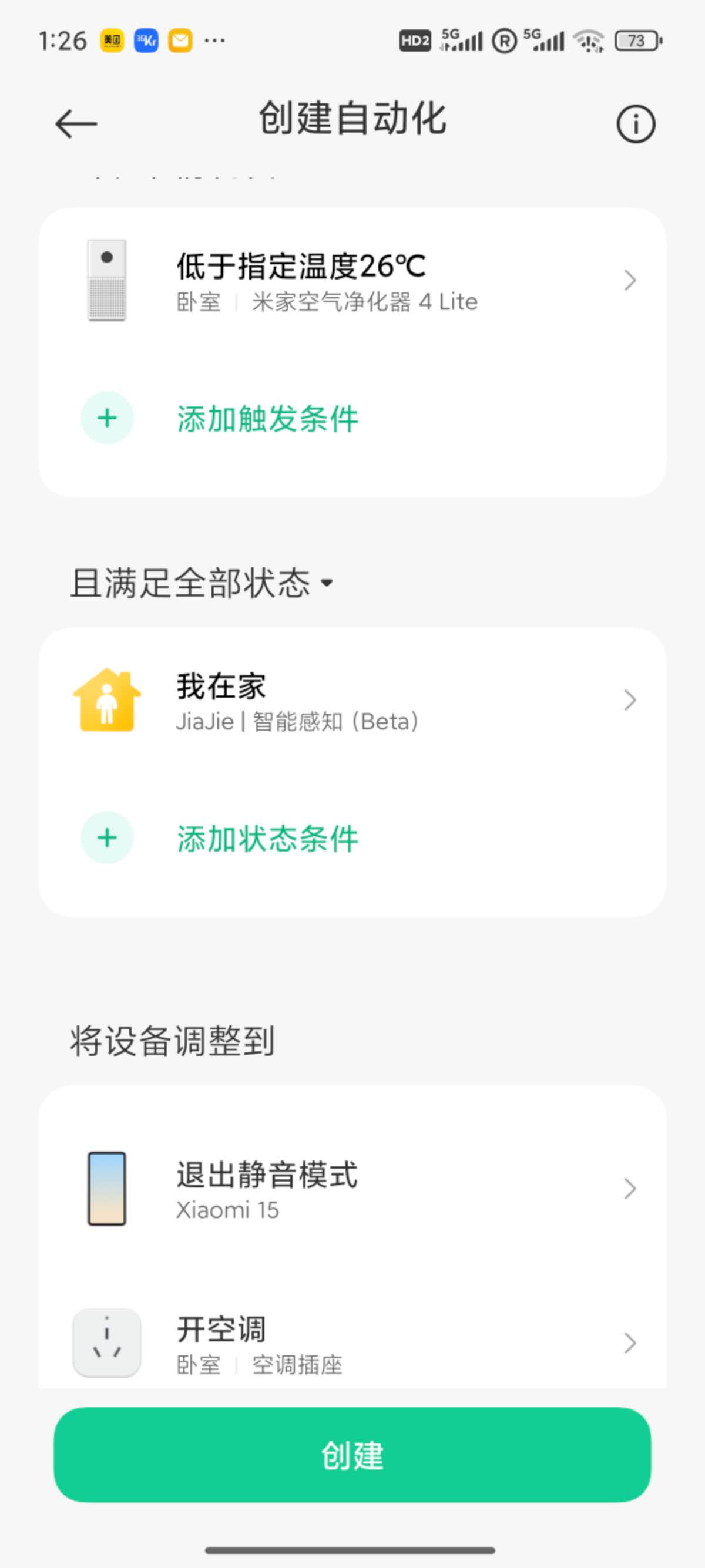Tap the green plus icon beside 添加触发条件

pos(106,419)
